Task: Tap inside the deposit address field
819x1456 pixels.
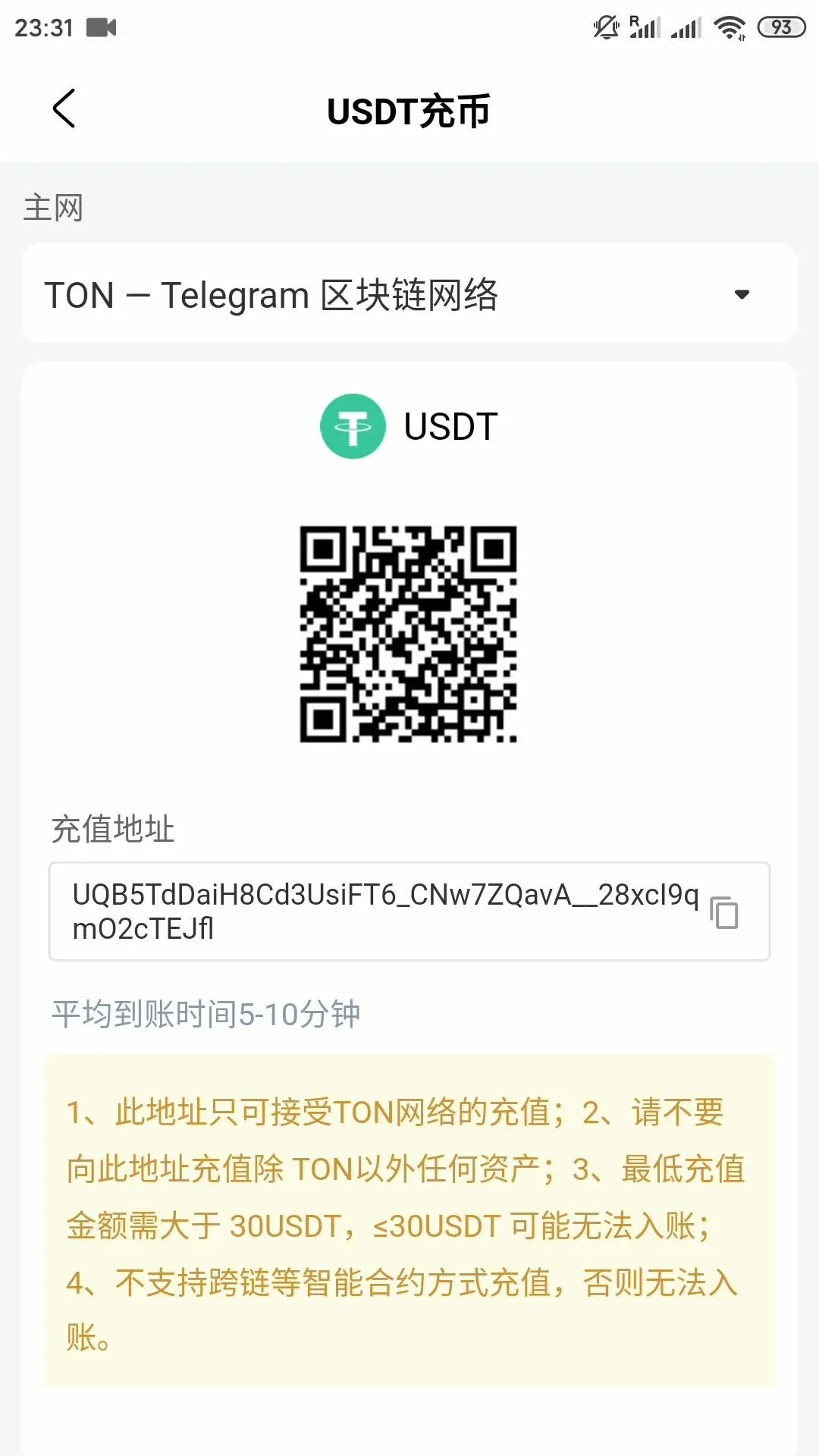Action: click(x=379, y=910)
